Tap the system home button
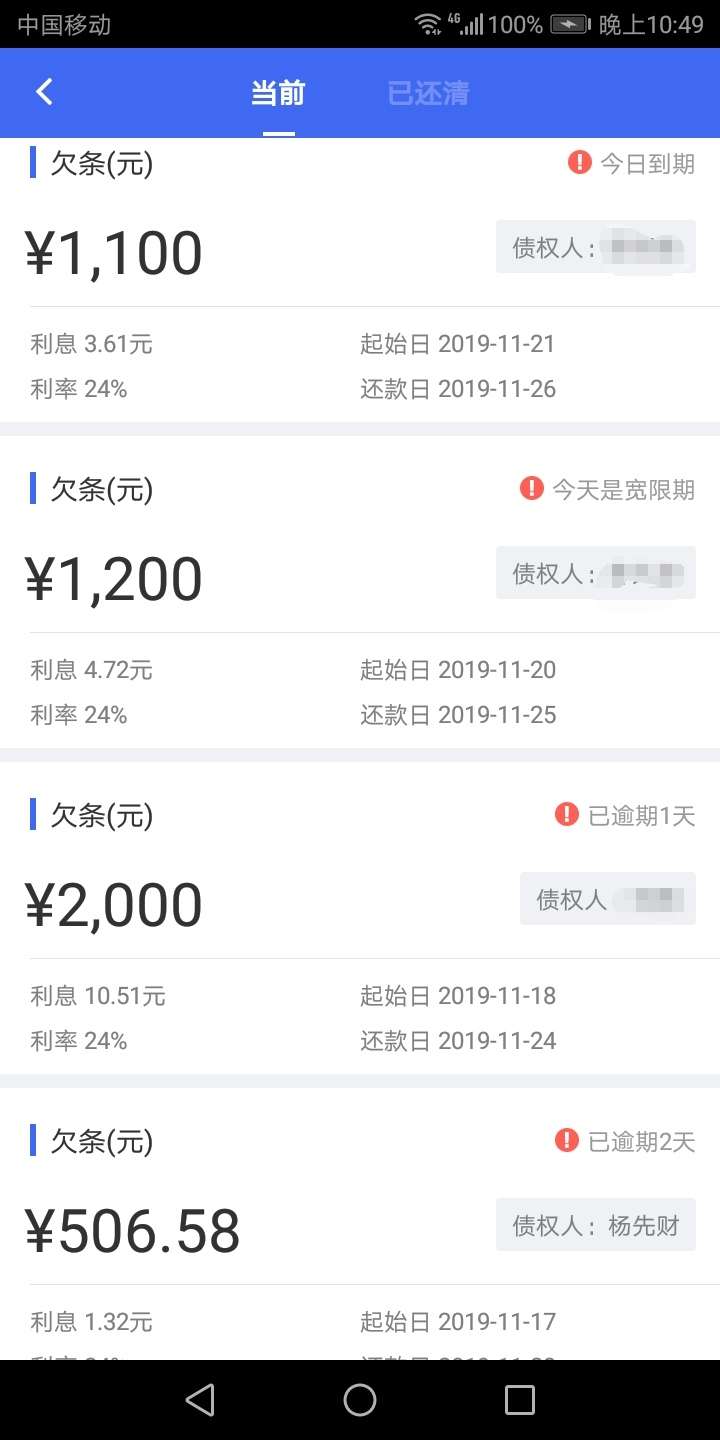The image size is (720, 1440). [x=360, y=1400]
